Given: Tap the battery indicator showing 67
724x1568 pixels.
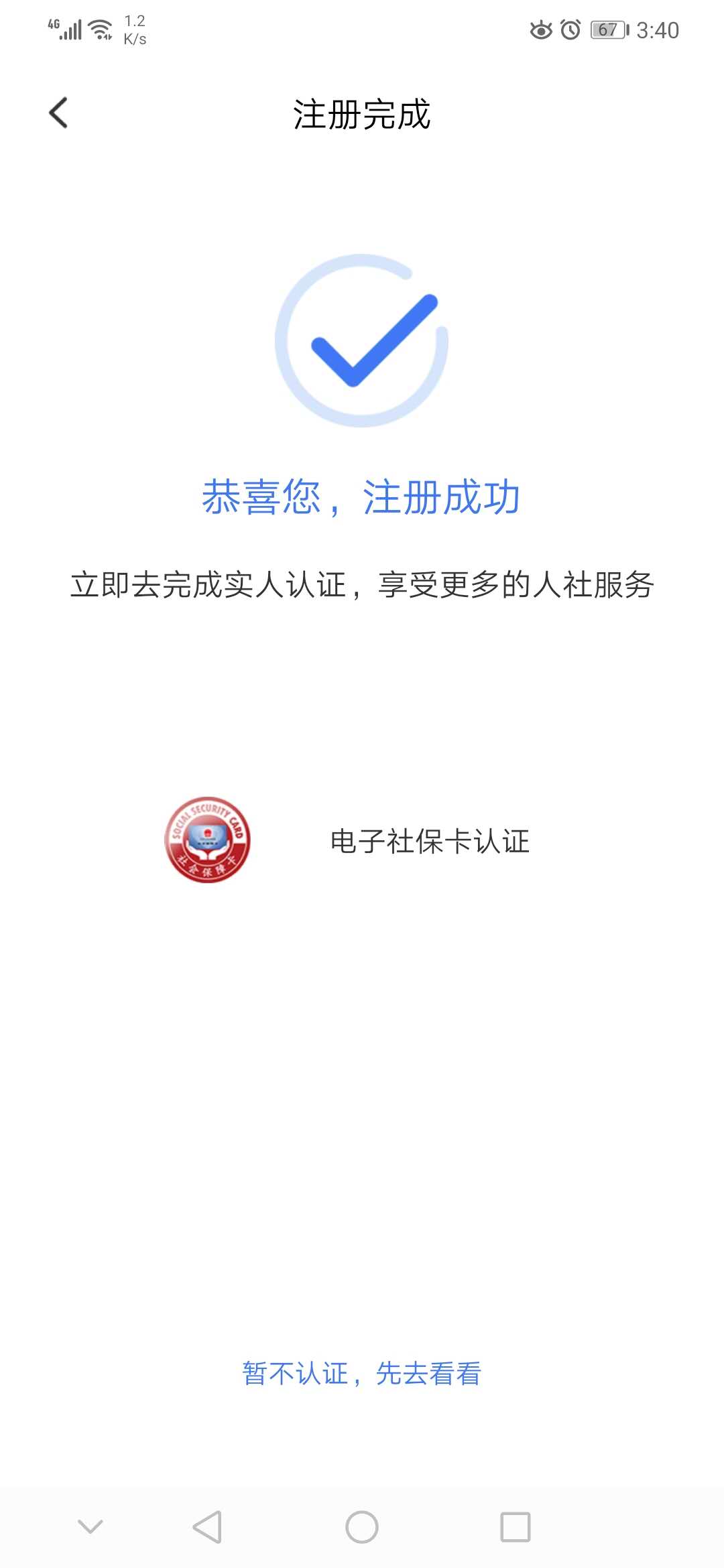Looking at the screenshot, I should pyautogui.click(x=604, y=28).
